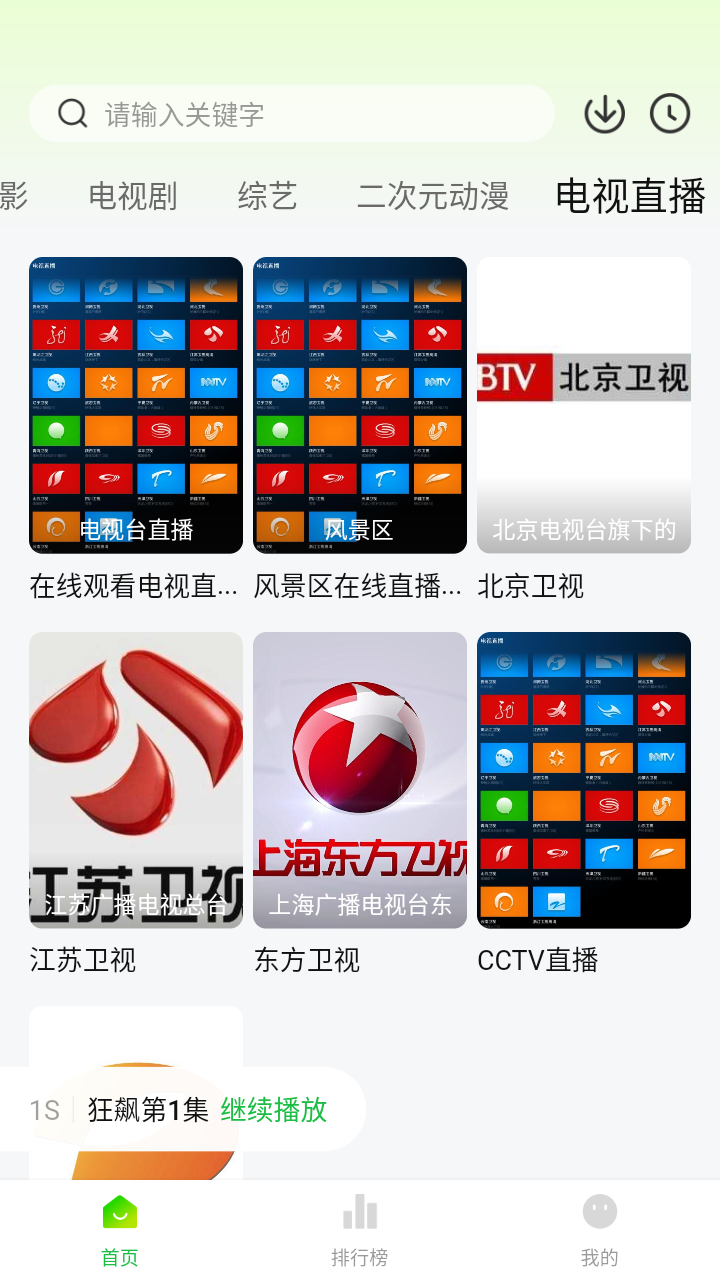Tap the search magnifier icon
This screenshot has width=720, height=1280.
coord(72,113)
